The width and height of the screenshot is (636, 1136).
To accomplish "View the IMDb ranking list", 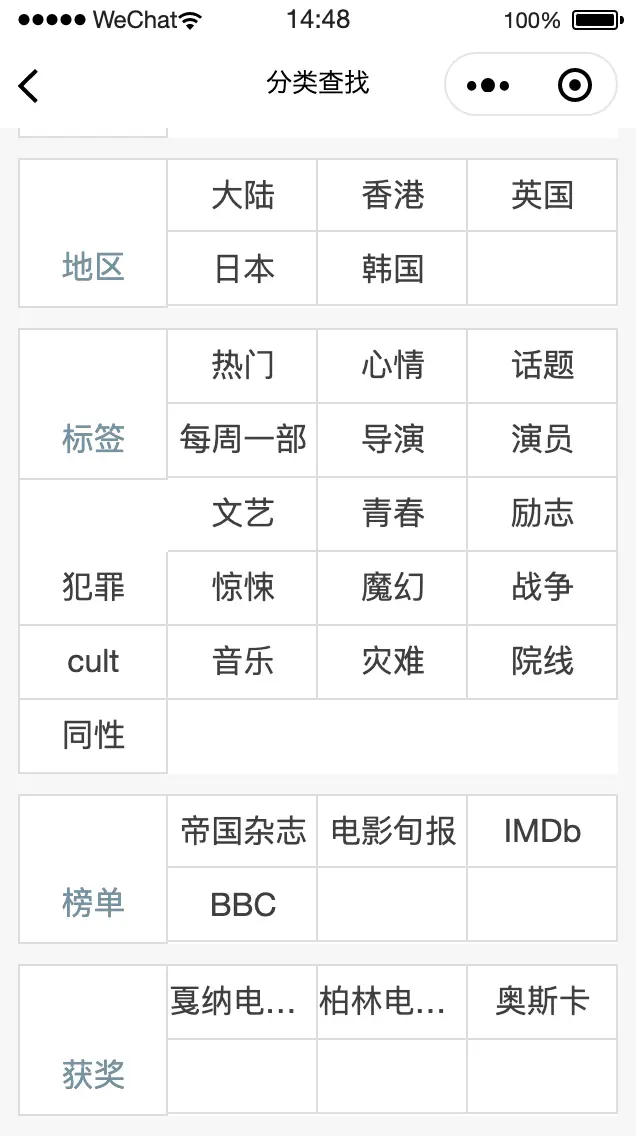I will (x=542, y=831).
